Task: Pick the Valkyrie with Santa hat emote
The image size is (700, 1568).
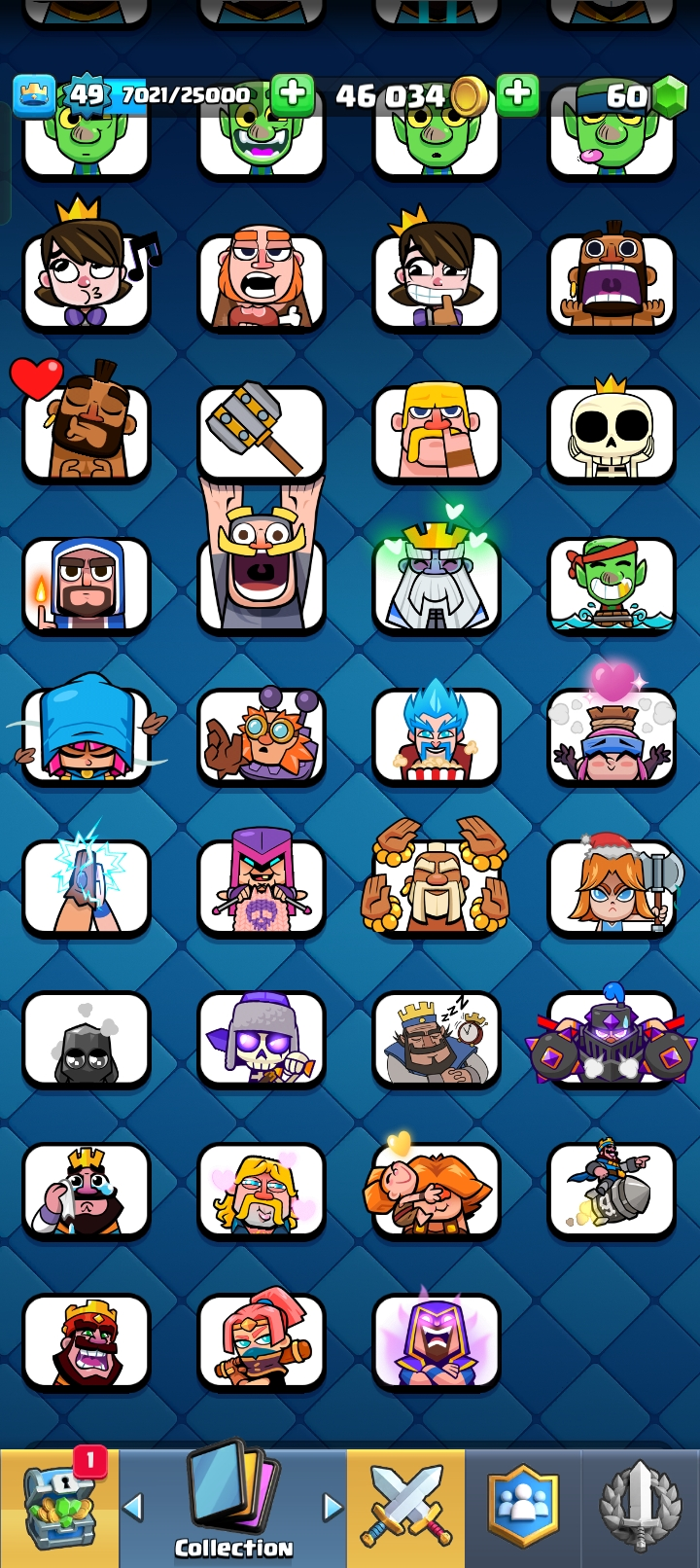Action: pos(612,887)
